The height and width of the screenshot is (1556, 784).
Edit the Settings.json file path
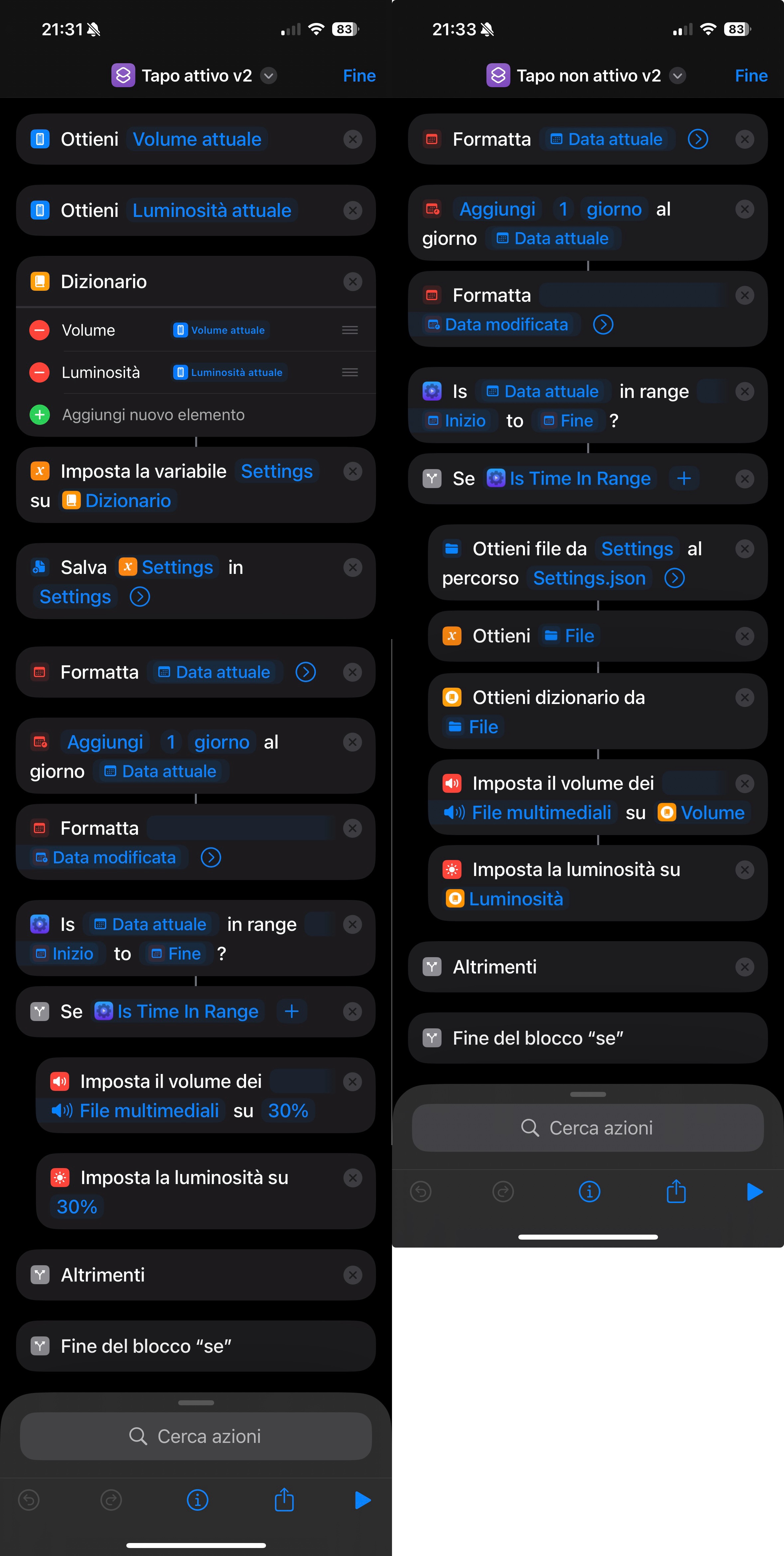[589, 578]
